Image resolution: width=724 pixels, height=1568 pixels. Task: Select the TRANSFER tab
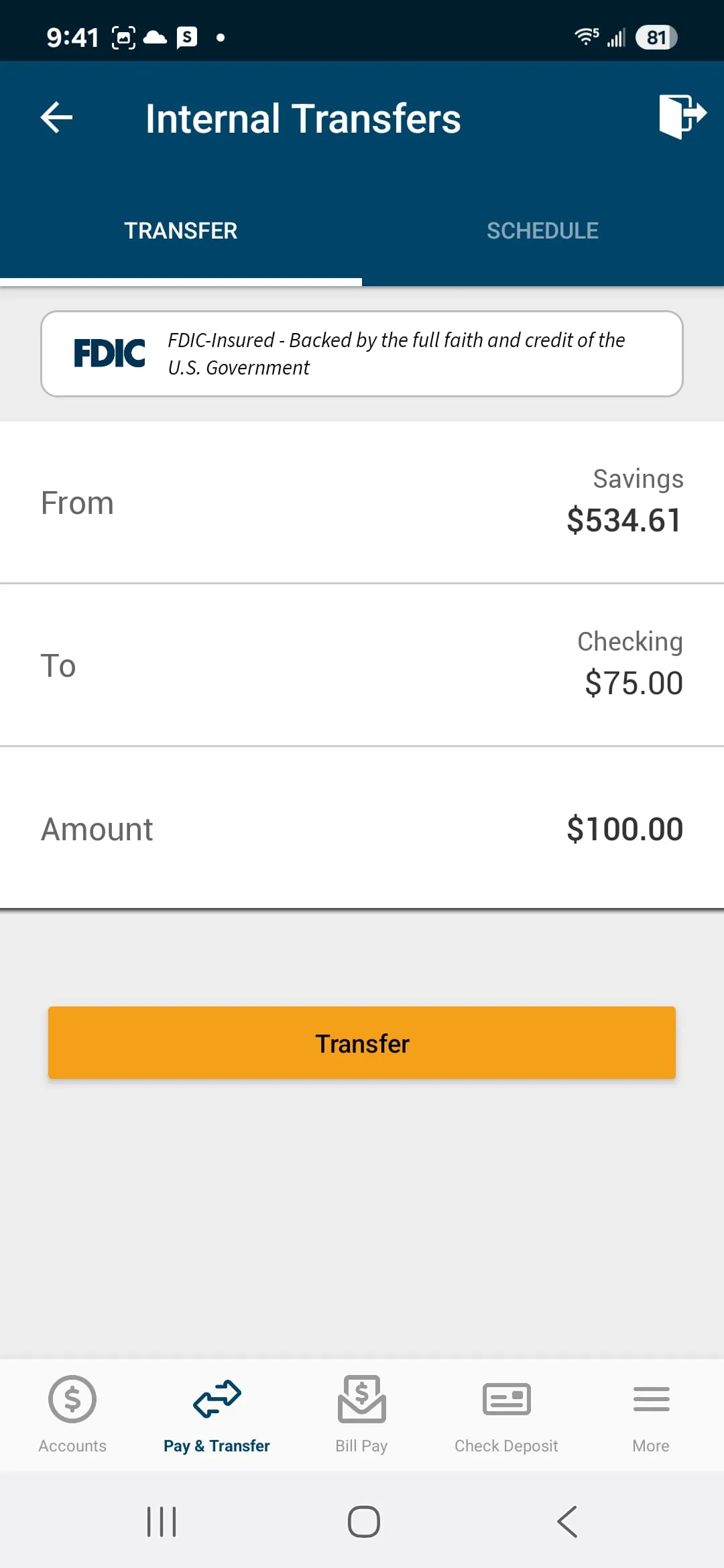tap(181, 231)
